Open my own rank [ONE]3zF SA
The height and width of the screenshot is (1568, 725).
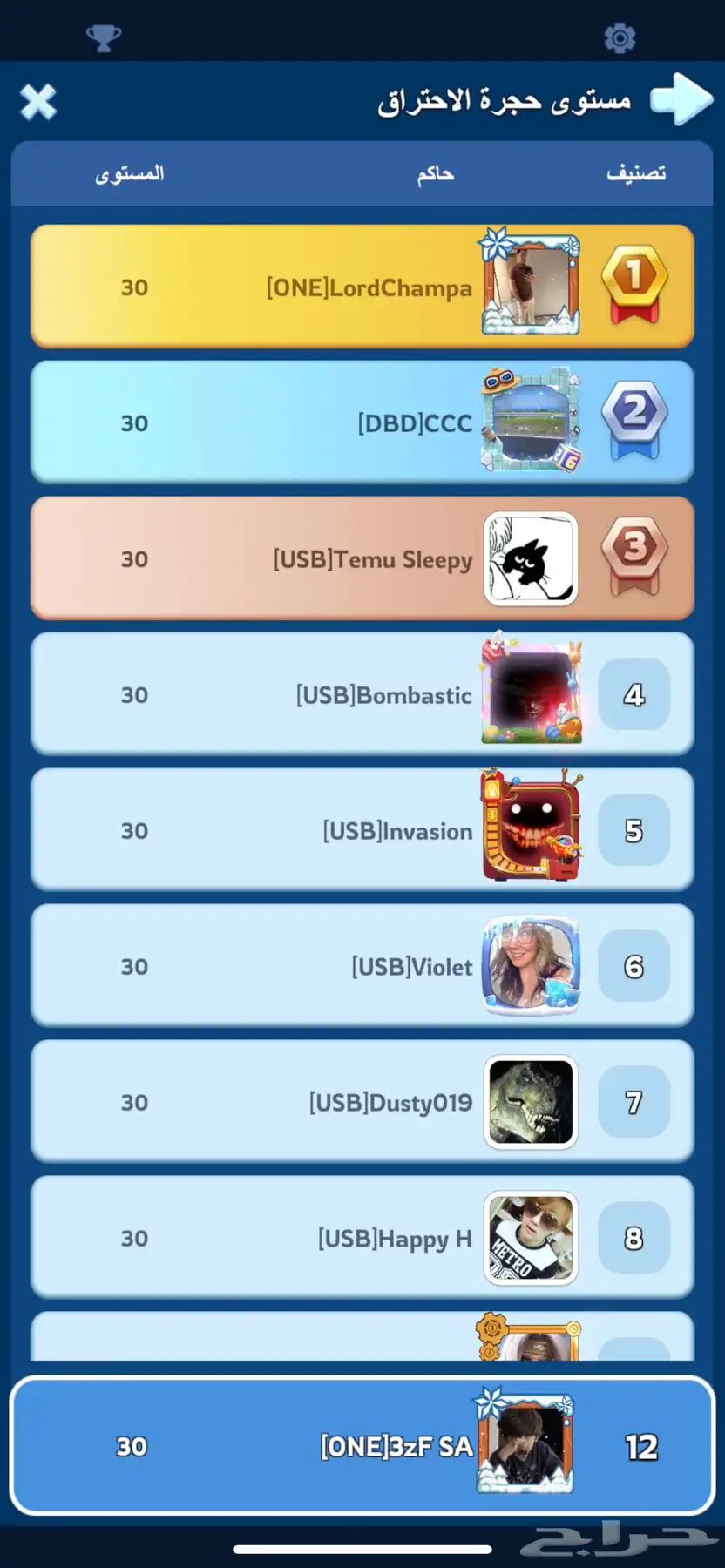point(362,1446)
